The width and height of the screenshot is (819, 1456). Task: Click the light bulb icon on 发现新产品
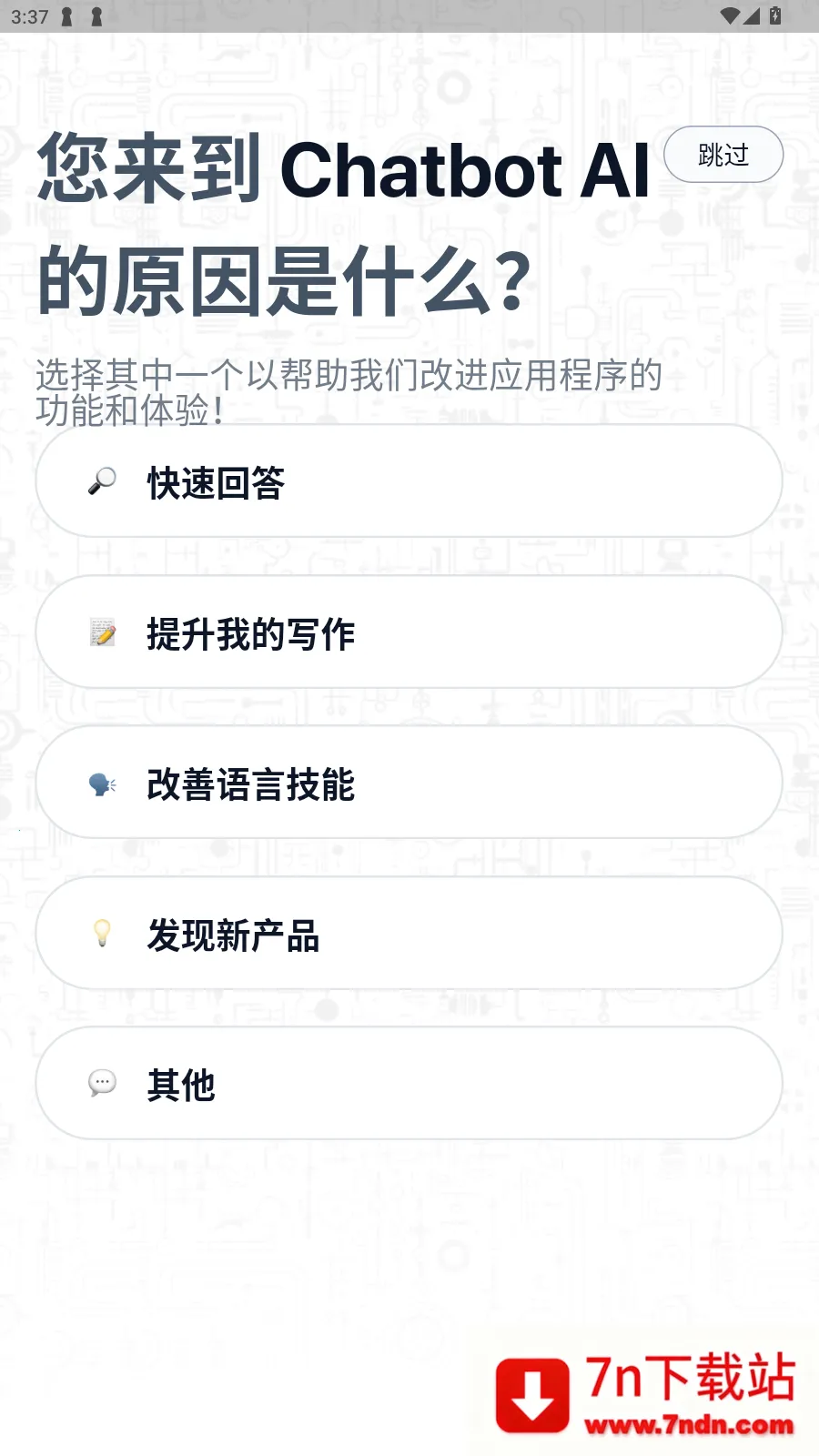pos(103,934)
